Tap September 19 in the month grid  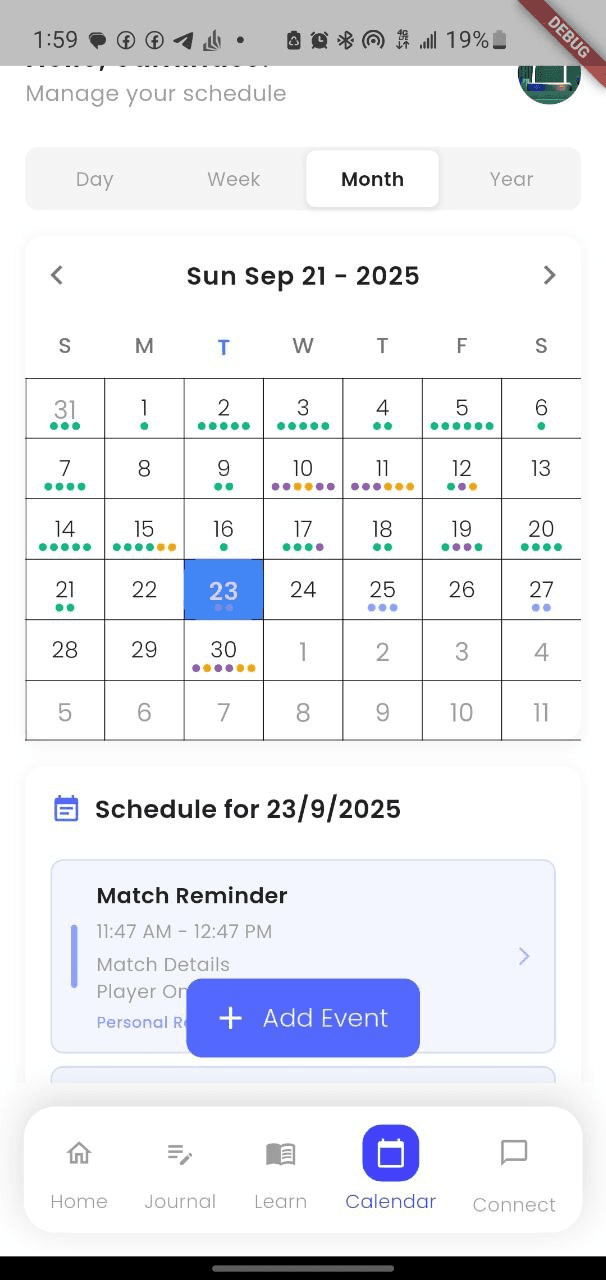[462, 529]
